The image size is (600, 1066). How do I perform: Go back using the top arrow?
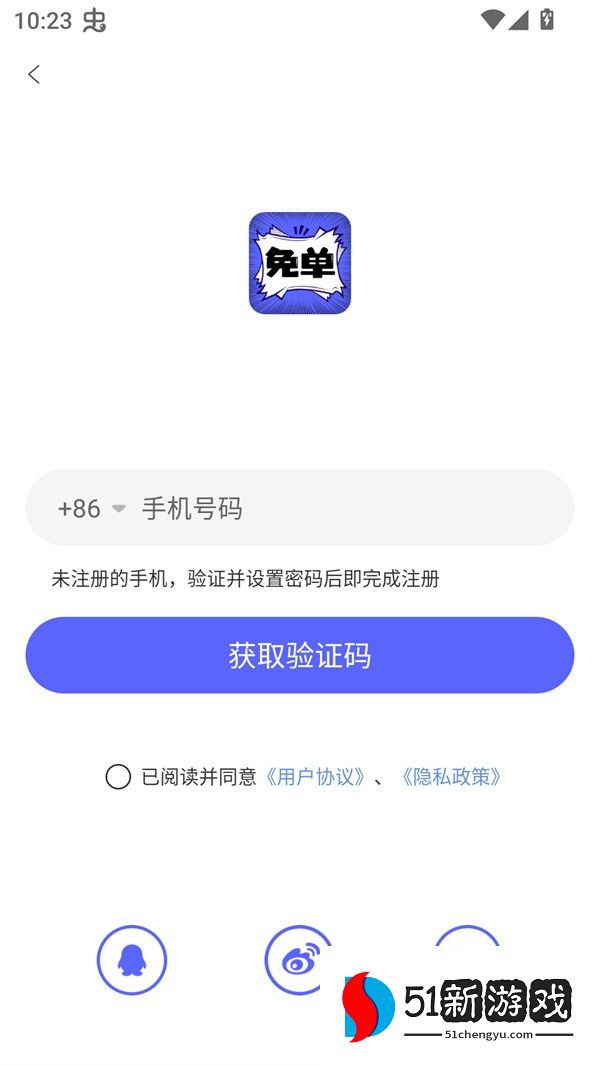tap(34, 74)
